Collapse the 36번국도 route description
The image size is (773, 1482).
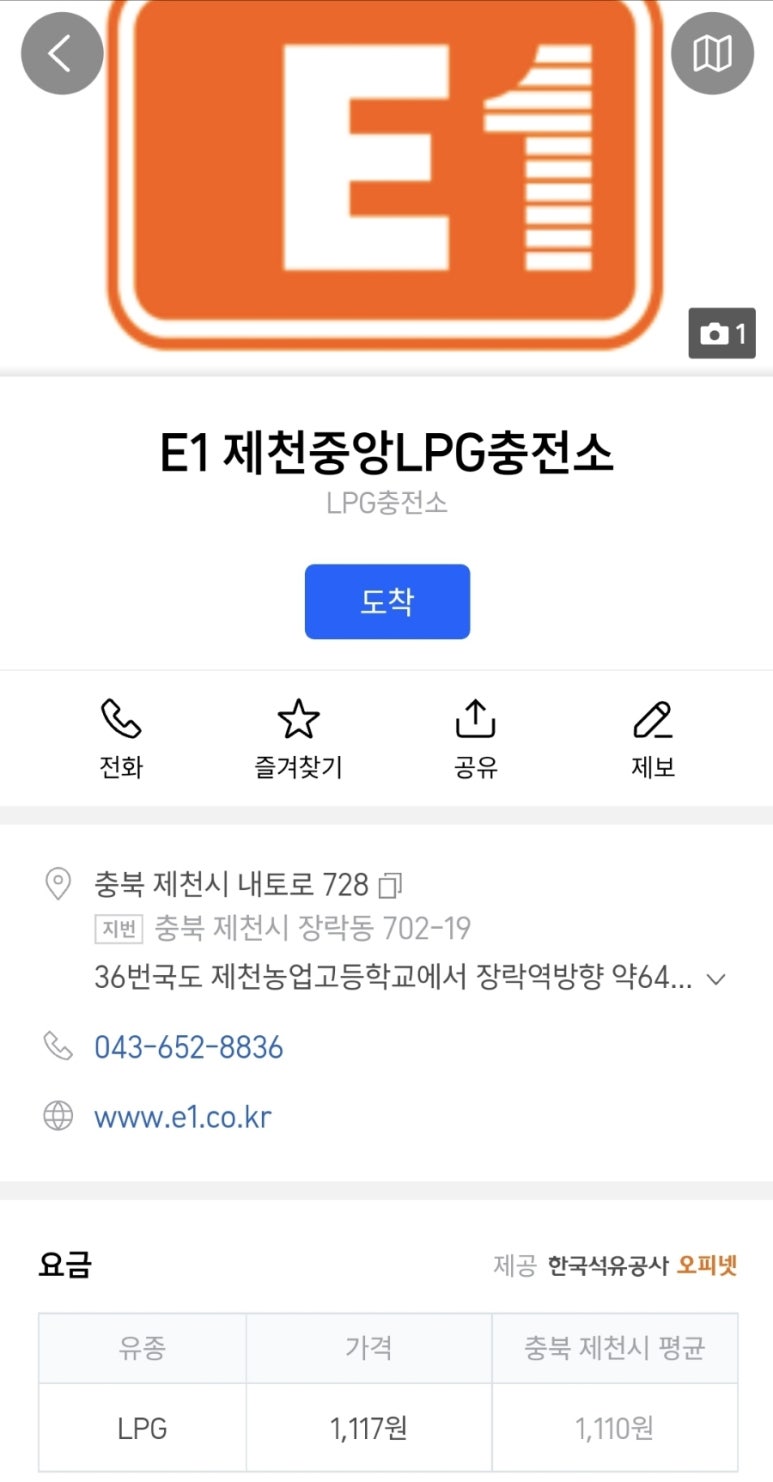pyautogui.click(x=716, y=980)
